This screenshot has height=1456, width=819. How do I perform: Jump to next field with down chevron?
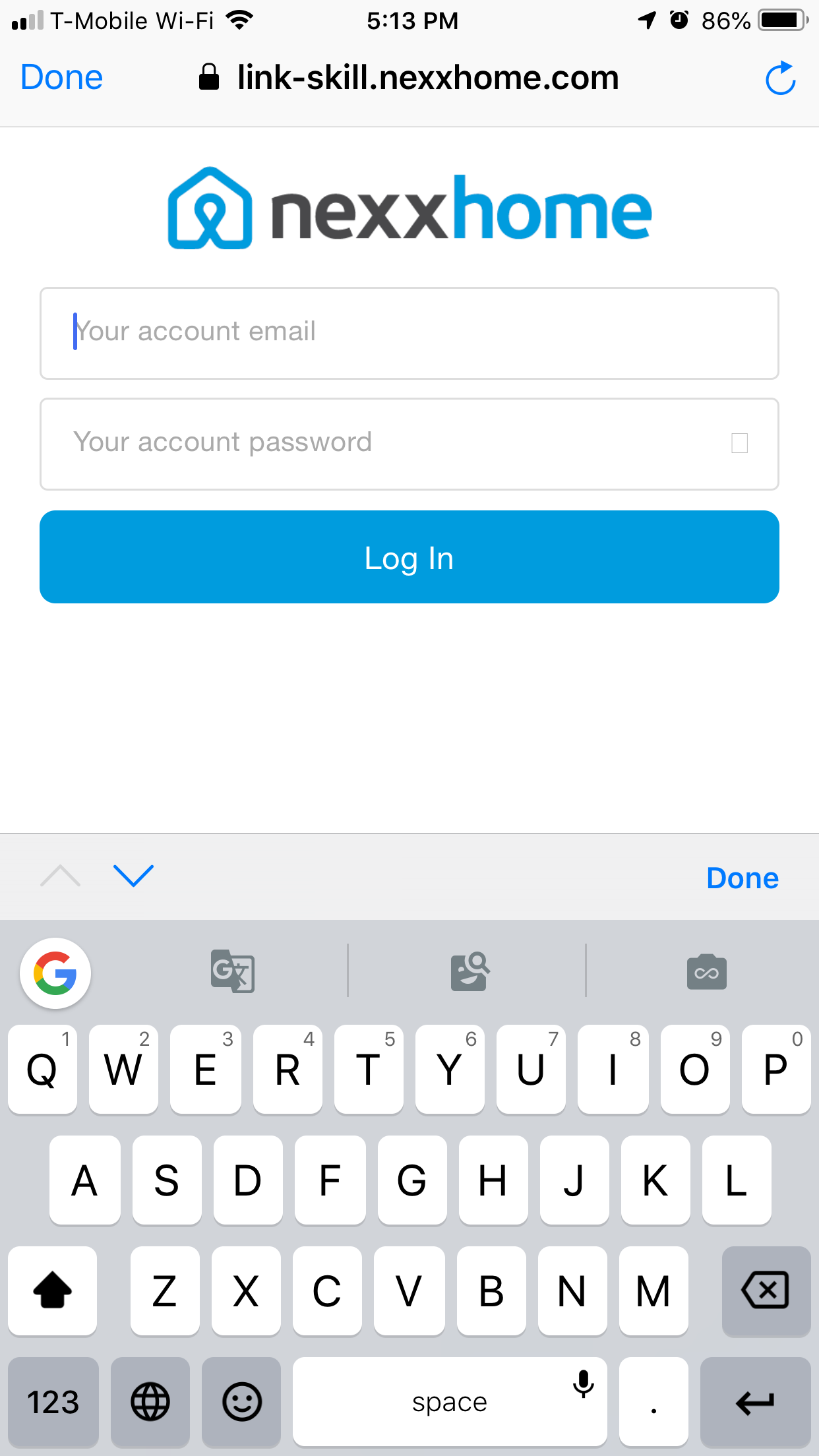point(133,876)
